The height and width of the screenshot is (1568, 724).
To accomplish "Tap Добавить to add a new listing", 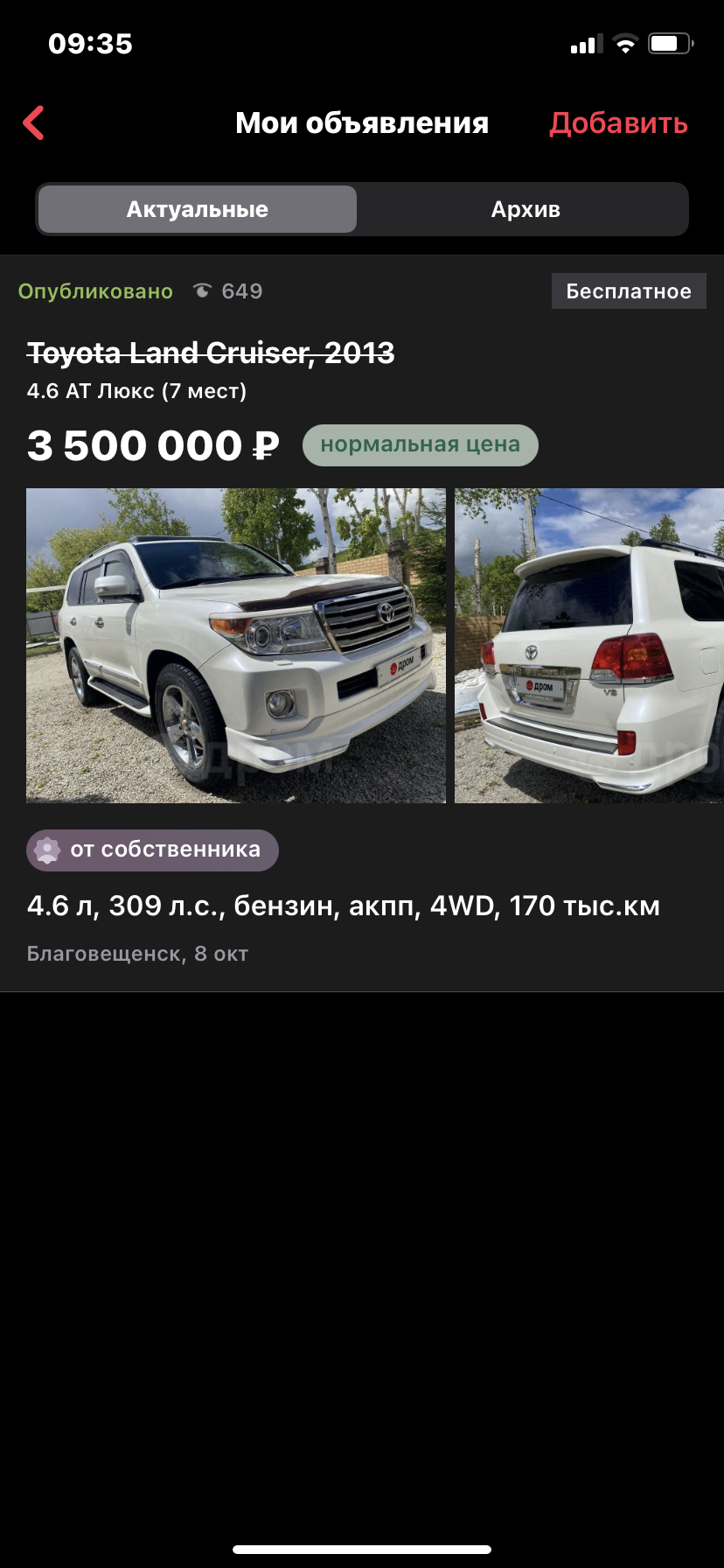I will coord(618,123).
